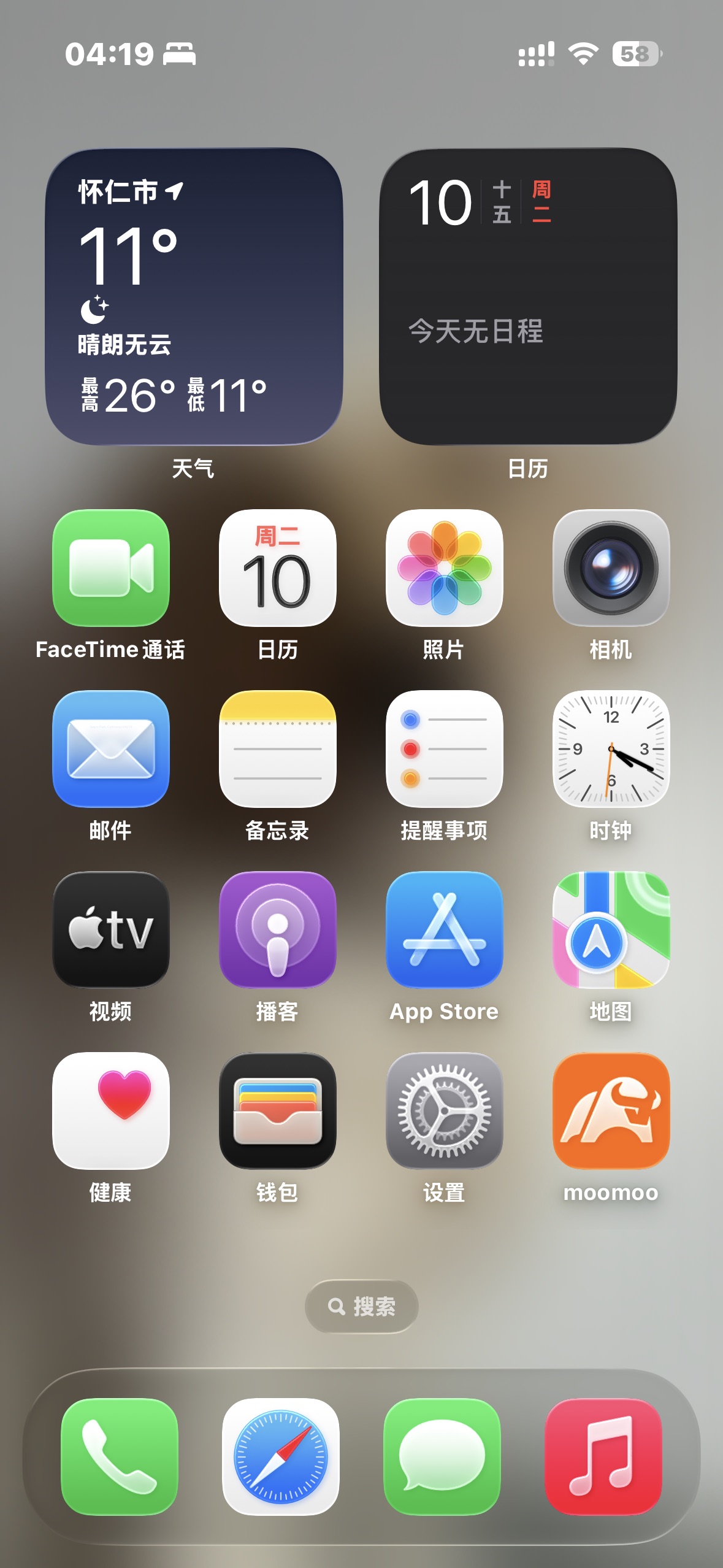Open the 日历 app icon
This screenshot has height=1568, width=723.
click(x=278, y=567)
